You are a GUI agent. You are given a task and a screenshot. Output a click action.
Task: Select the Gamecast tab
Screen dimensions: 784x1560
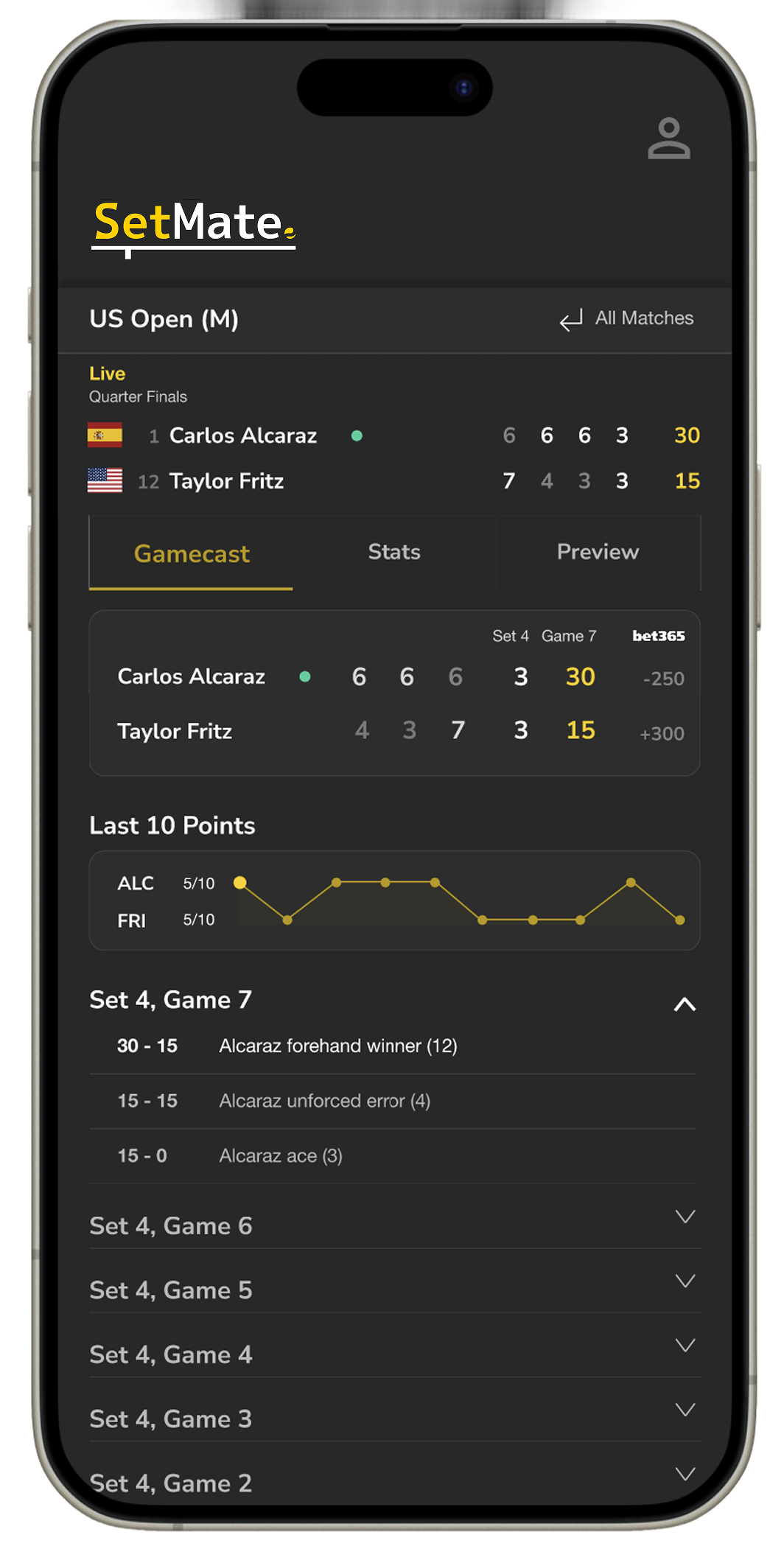[x=192, y=553]
